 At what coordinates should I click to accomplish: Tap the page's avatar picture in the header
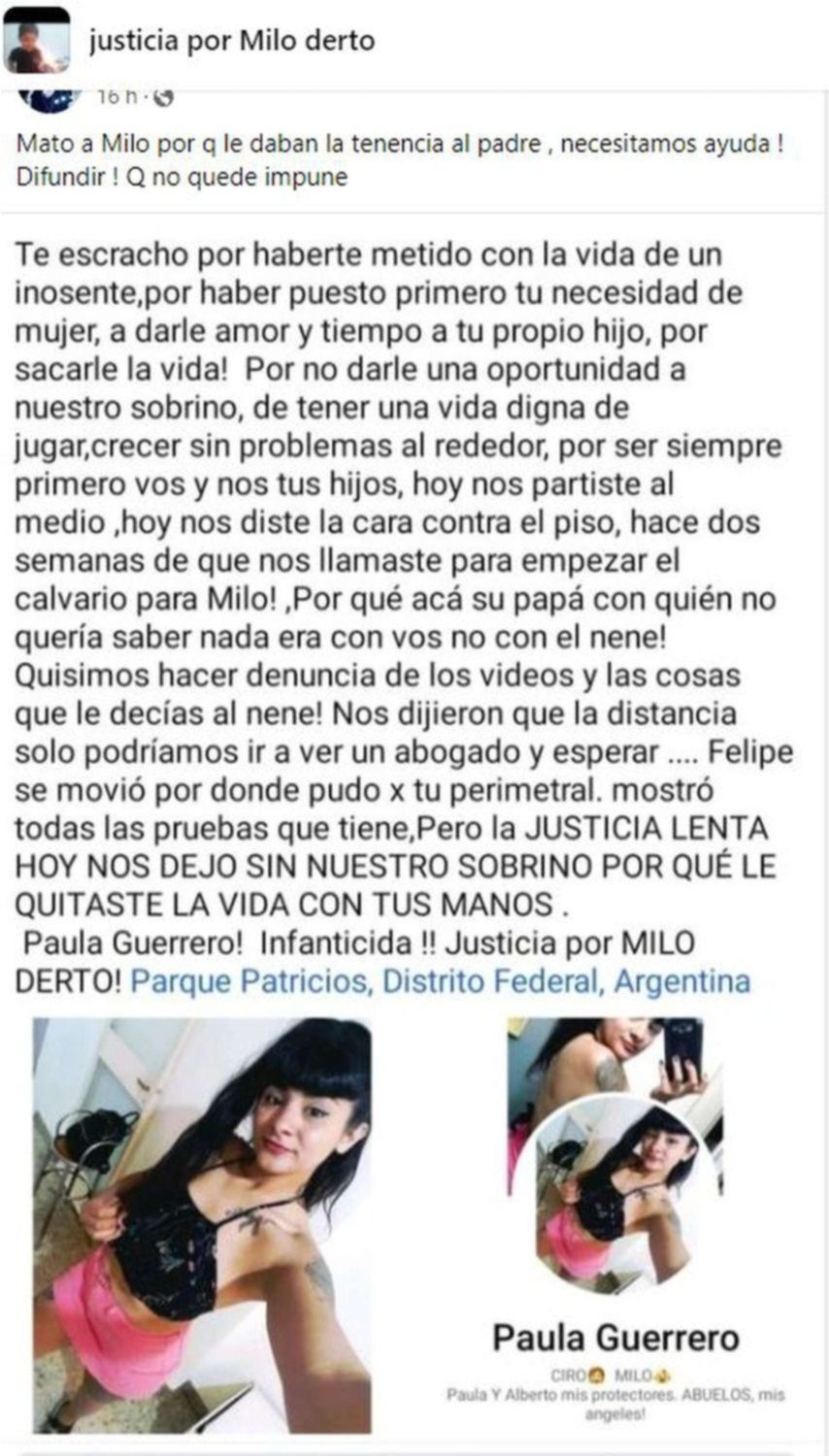[x=37, y=40]
